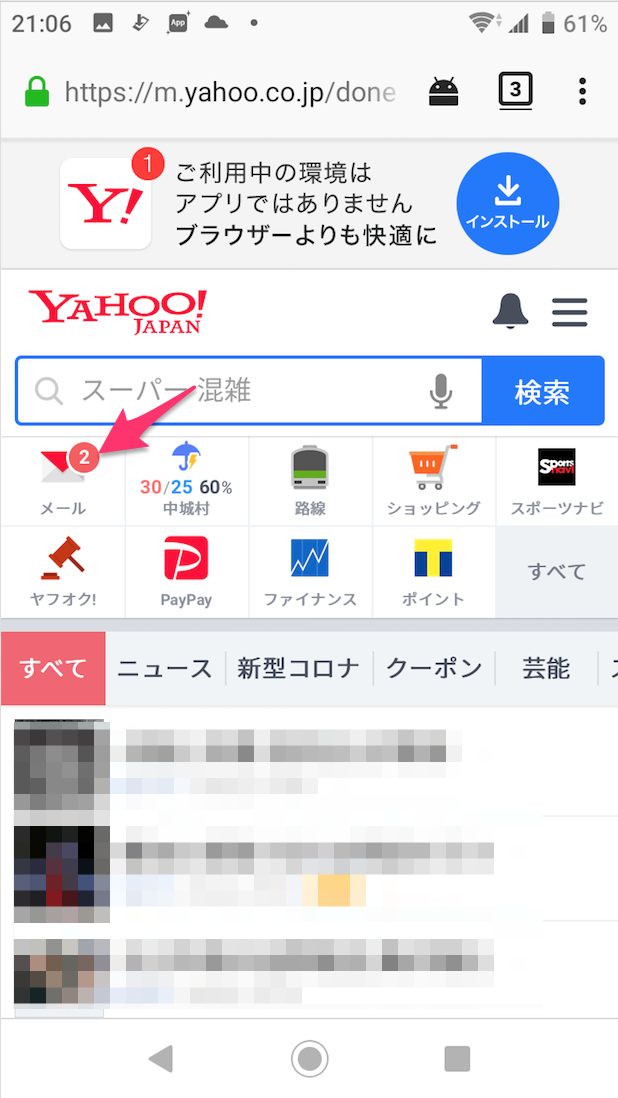Viewport: 618px width, 1098px height.
Task: Open the 中城村 weather forecast
Action: pyautogui.click(x=187, y=482)
